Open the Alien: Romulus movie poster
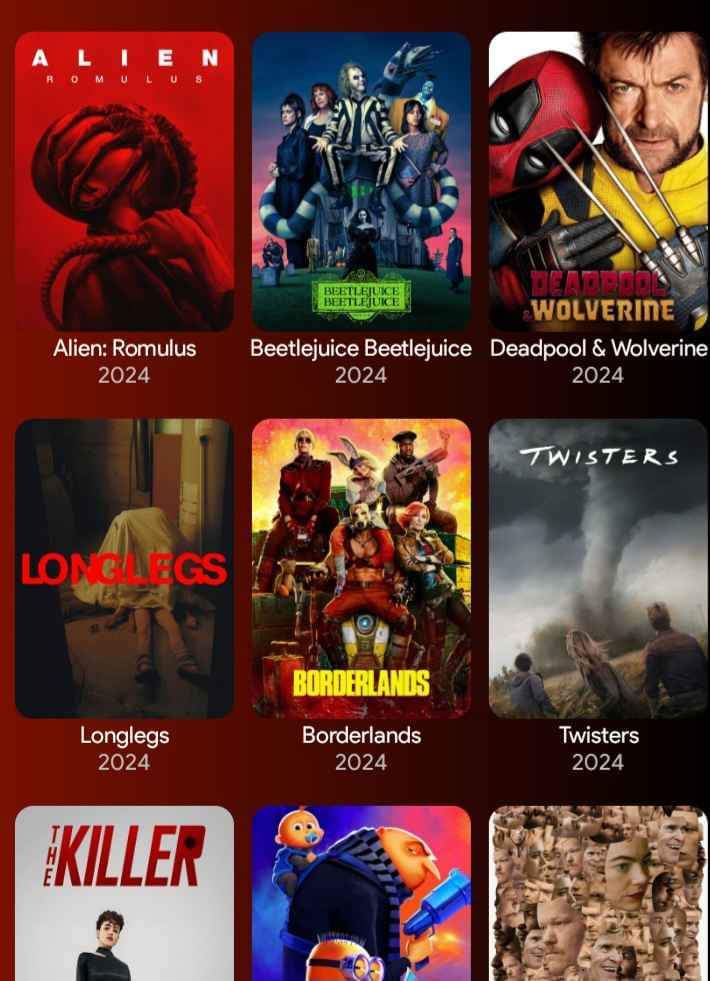Screen dimensions: 710x981 pos(124,182)
